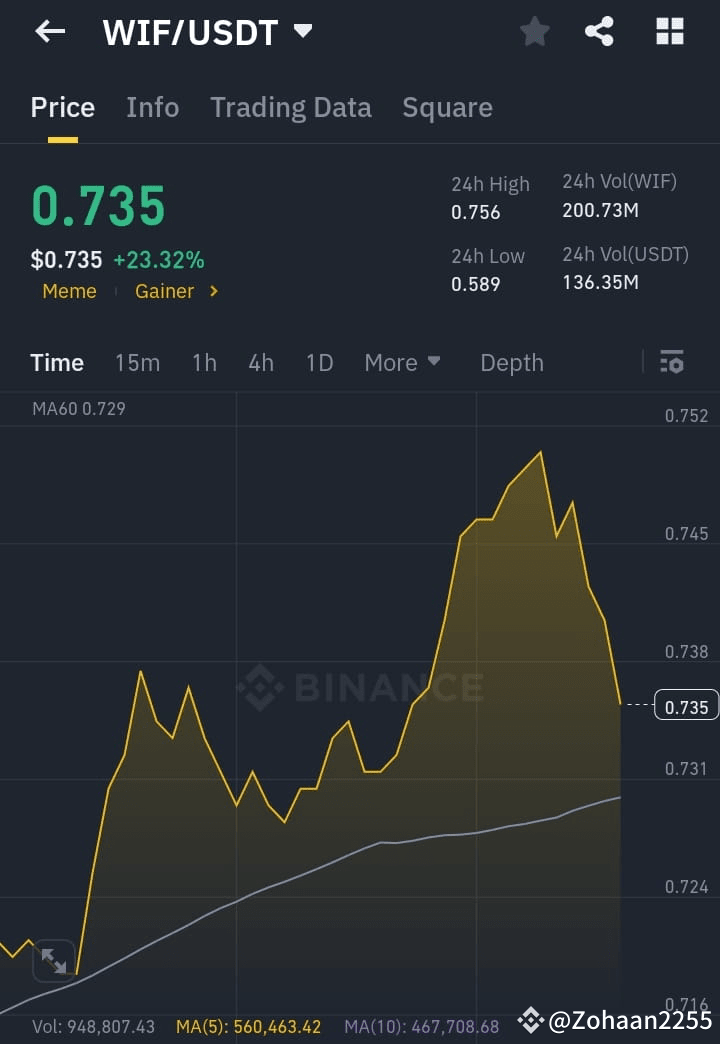Click the current price tag showing 0.735
The height and width of the screenshot is (1044, 720).
[685, 705]
